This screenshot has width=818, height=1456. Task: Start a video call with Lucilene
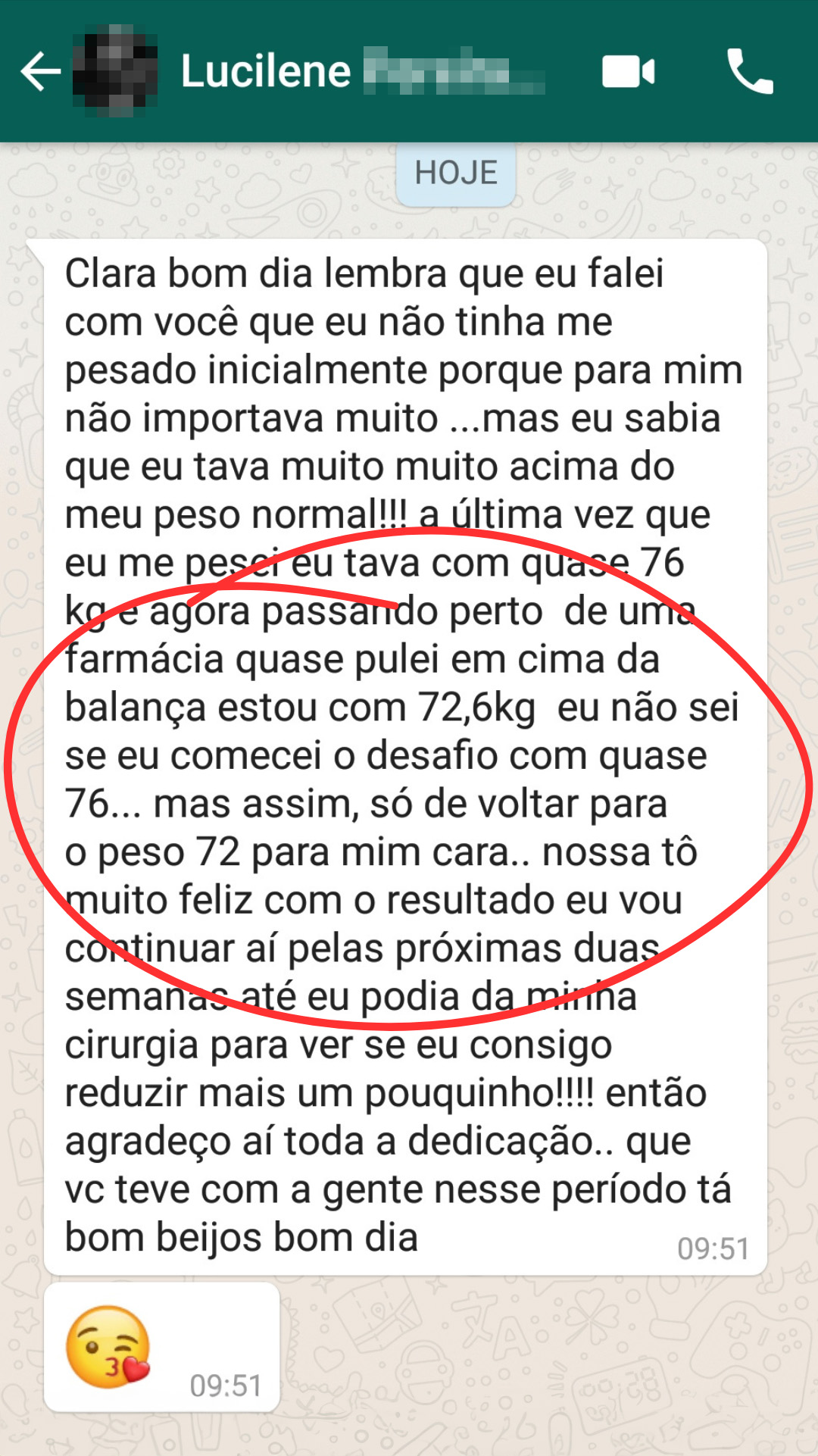coord(628,72)
